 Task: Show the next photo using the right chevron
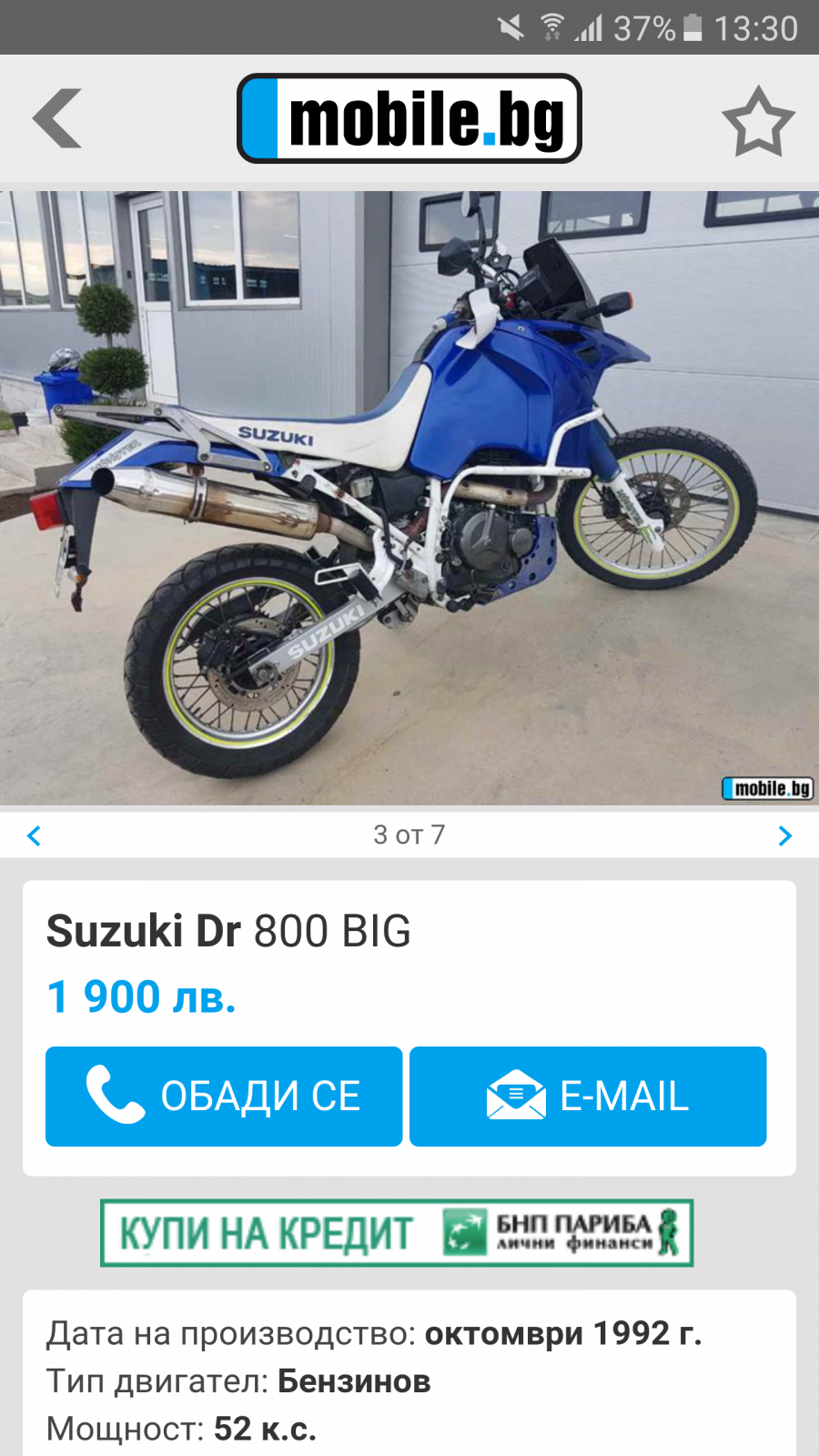784,835
